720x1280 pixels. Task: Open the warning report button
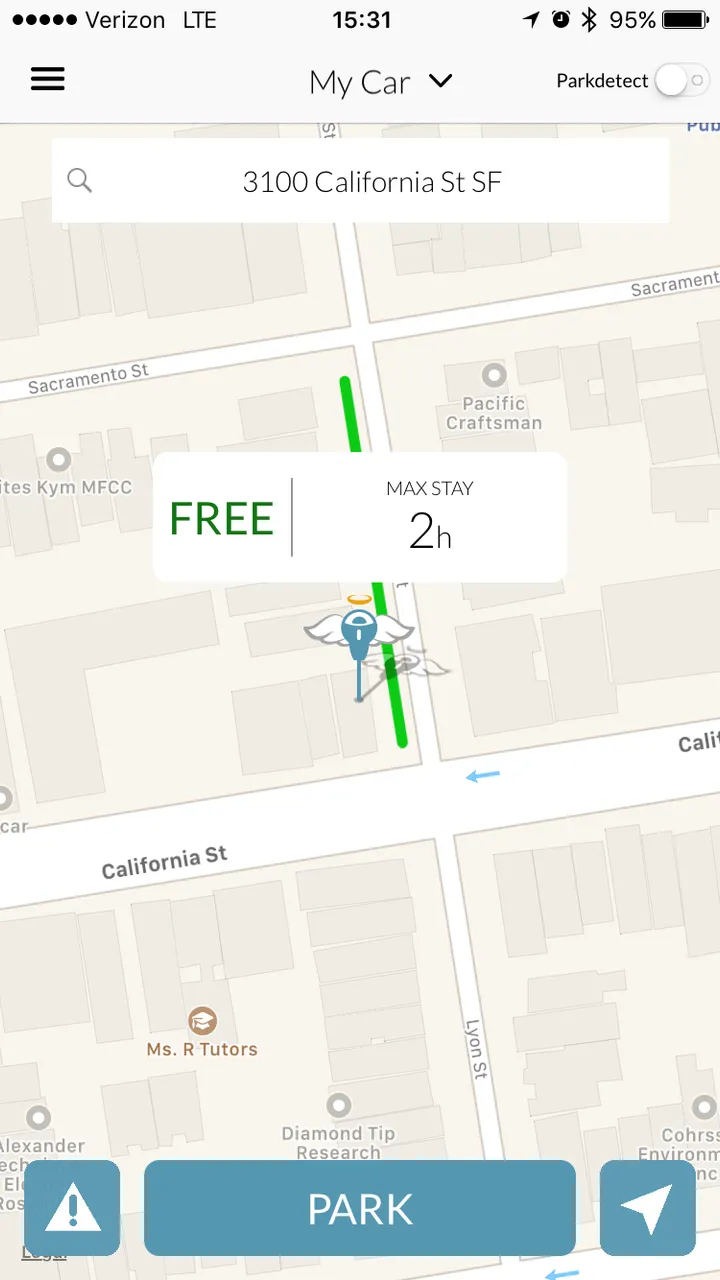pyautogui.click(x=72, y=1208)
